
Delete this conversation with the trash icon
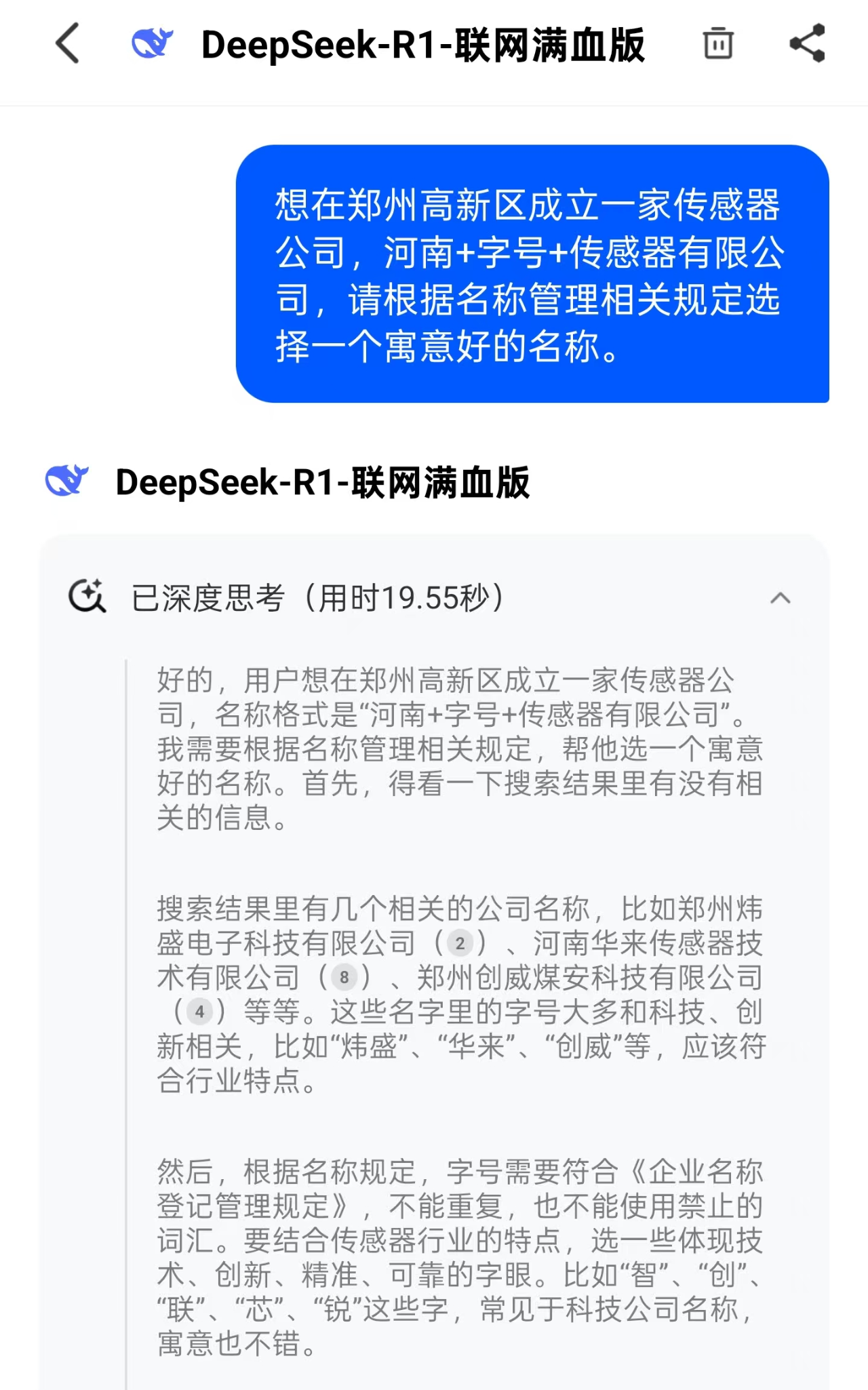click(x=718, y=43)
